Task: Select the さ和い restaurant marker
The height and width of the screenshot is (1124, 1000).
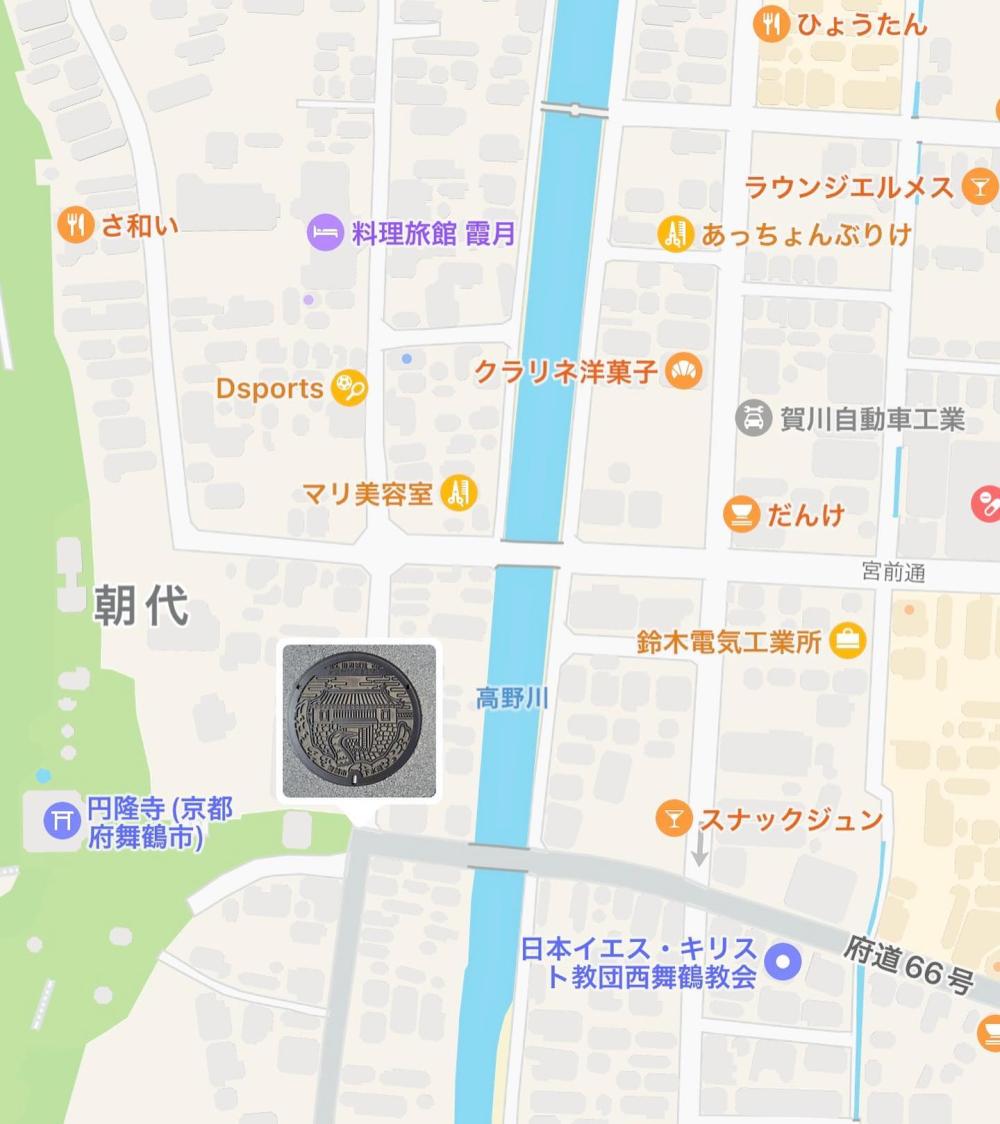Action: pos(76,225)
